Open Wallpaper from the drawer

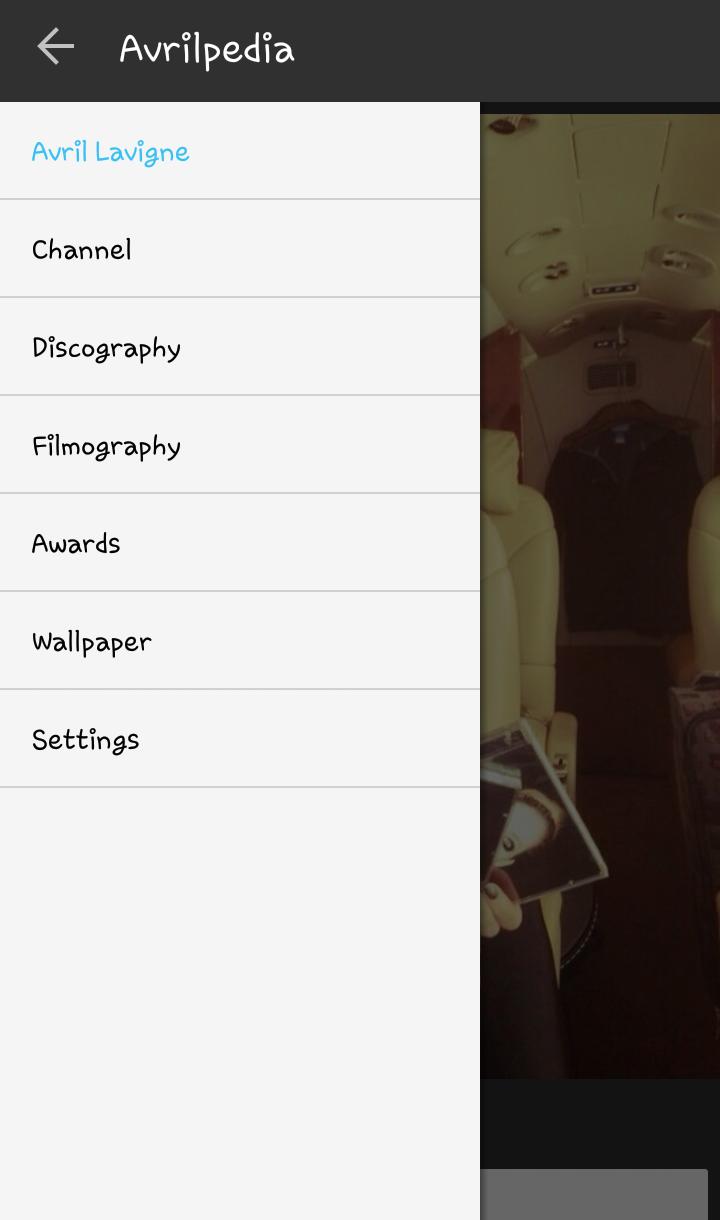click(x=92, y=642)
